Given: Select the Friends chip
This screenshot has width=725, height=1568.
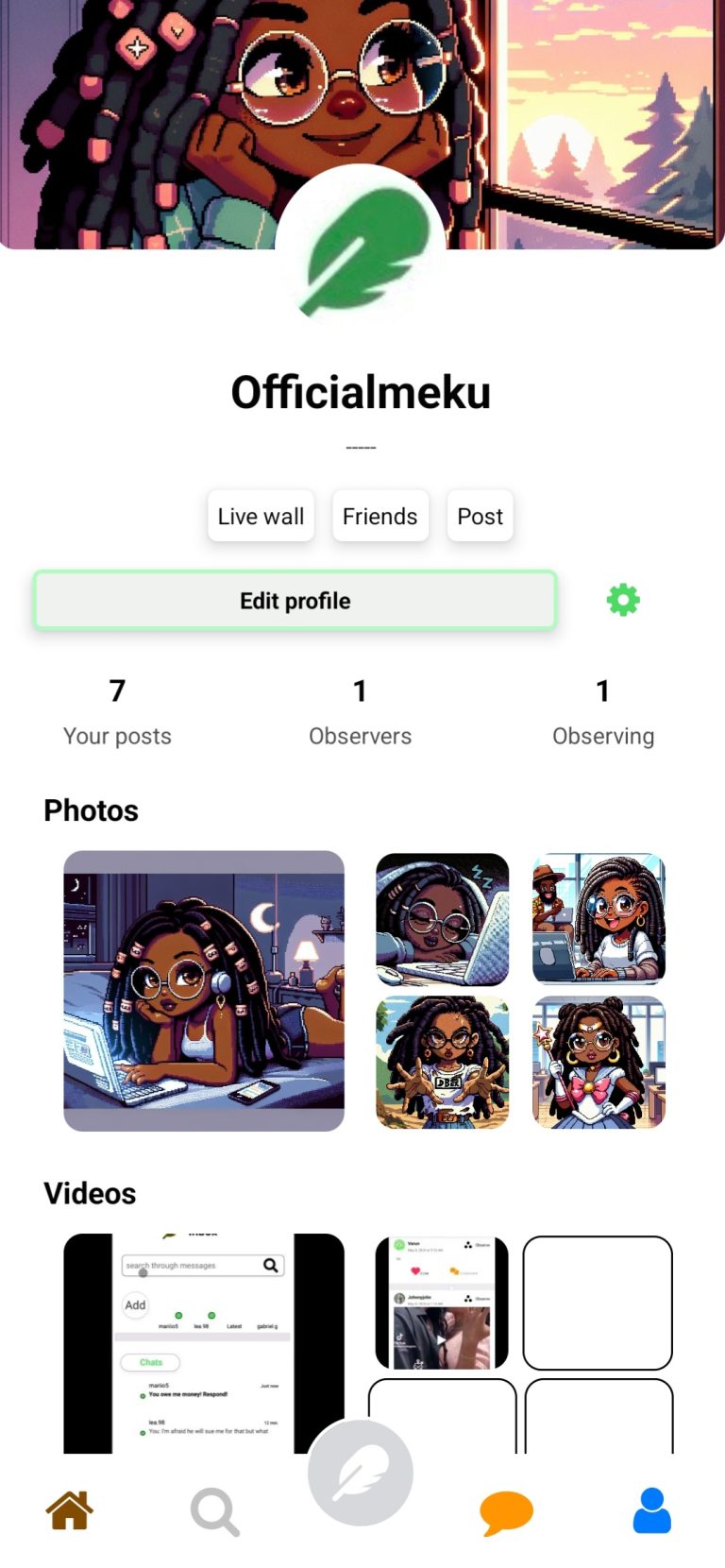Looking at the screenshot, I should tap(379, 517).
